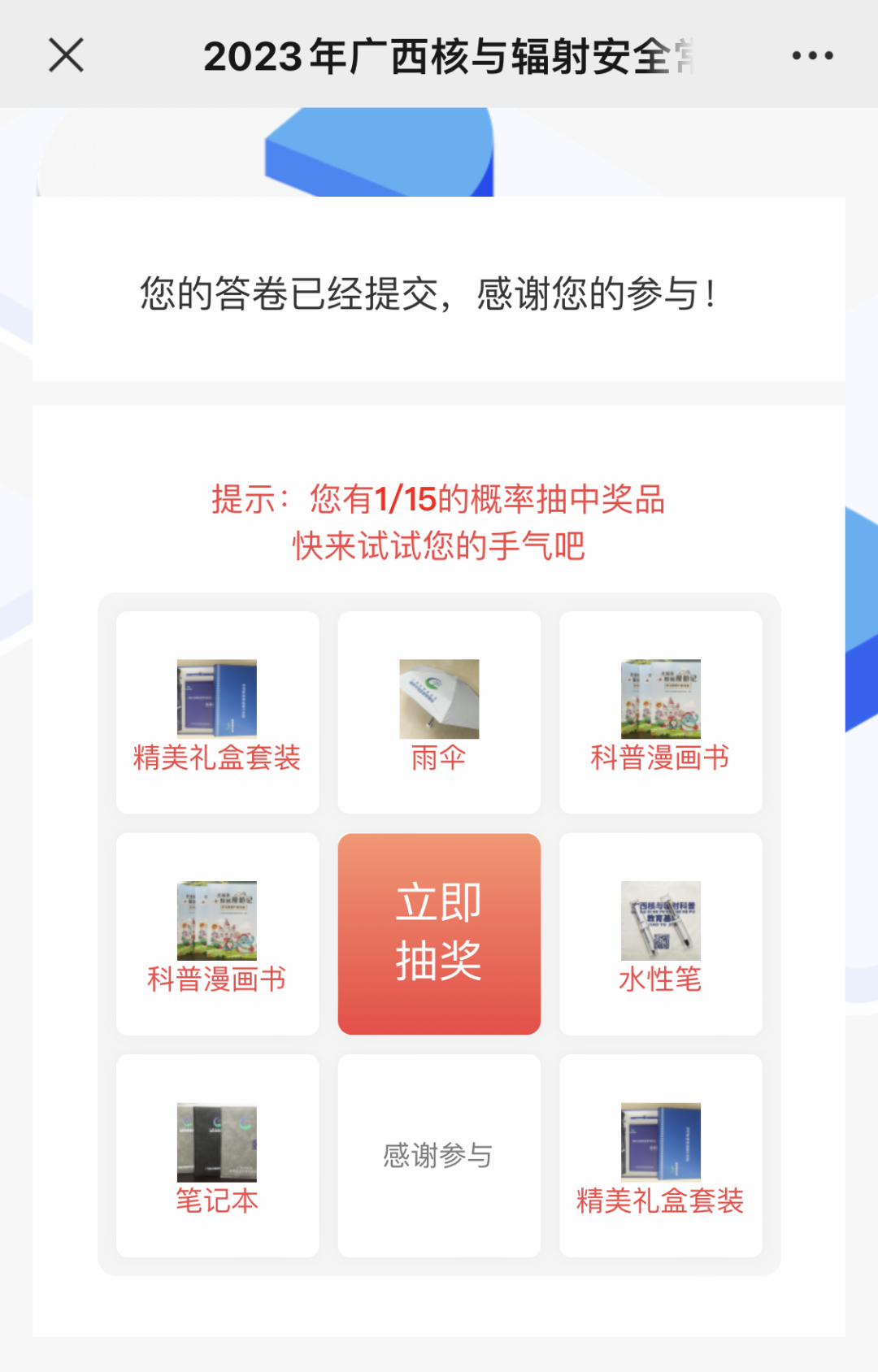Close the survey webpage

66,55
